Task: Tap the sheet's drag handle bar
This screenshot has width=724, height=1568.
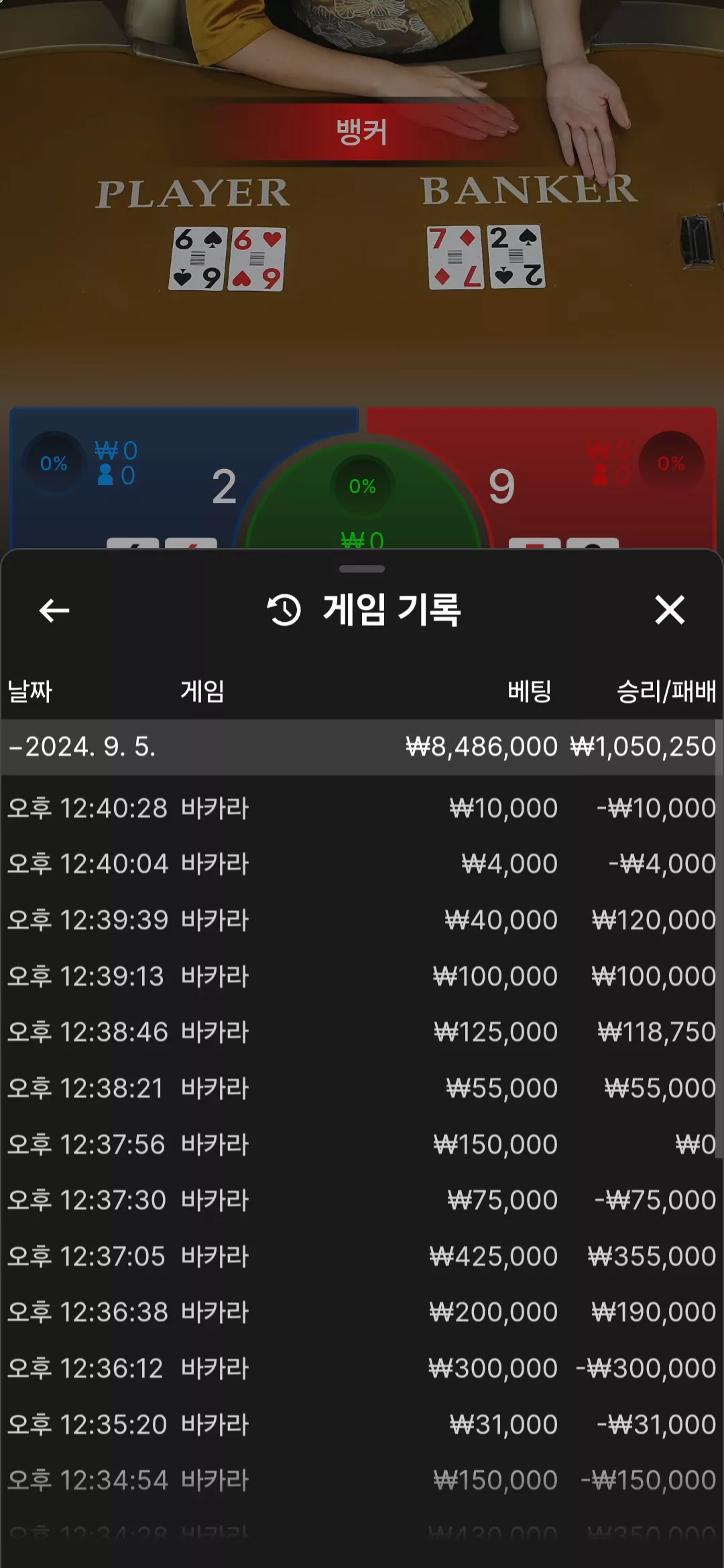Action: pyautogui.click(x=362, y=569)
